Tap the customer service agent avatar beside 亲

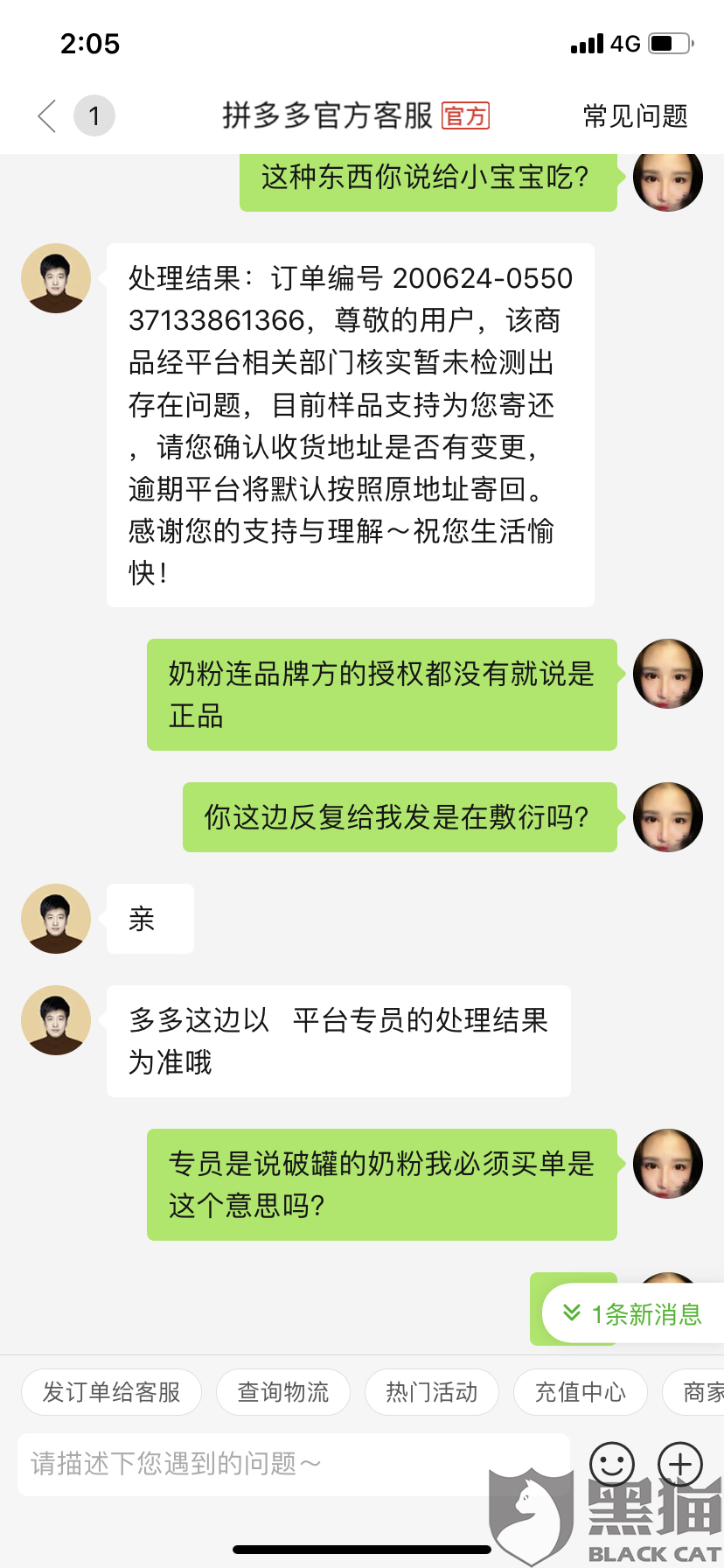pos(56,919)
